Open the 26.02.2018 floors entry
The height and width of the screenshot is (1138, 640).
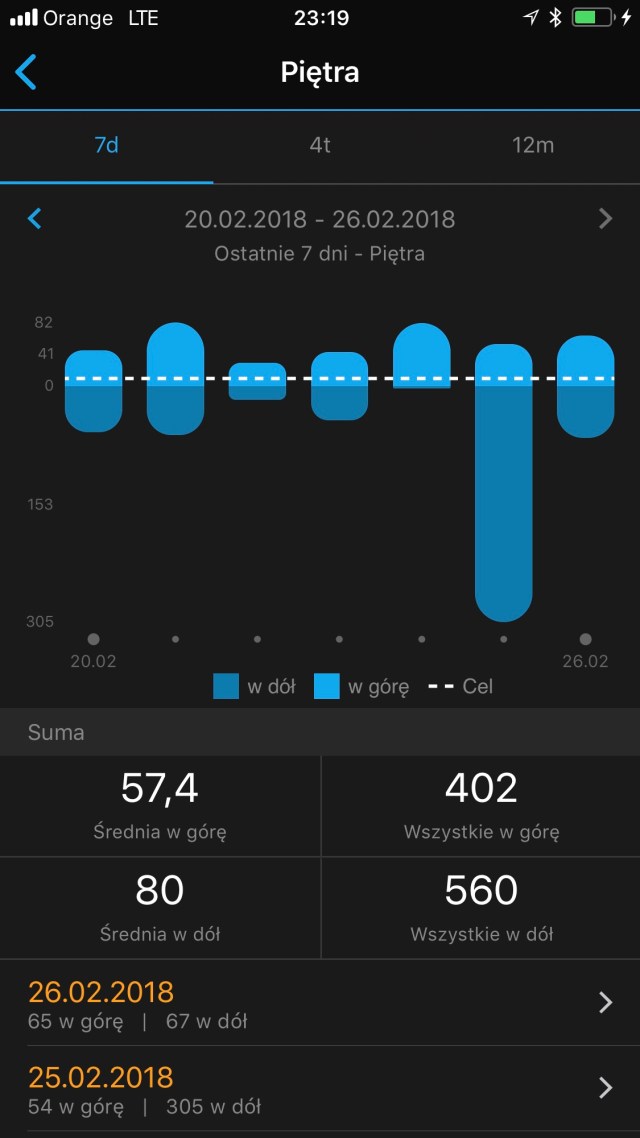320,1004
